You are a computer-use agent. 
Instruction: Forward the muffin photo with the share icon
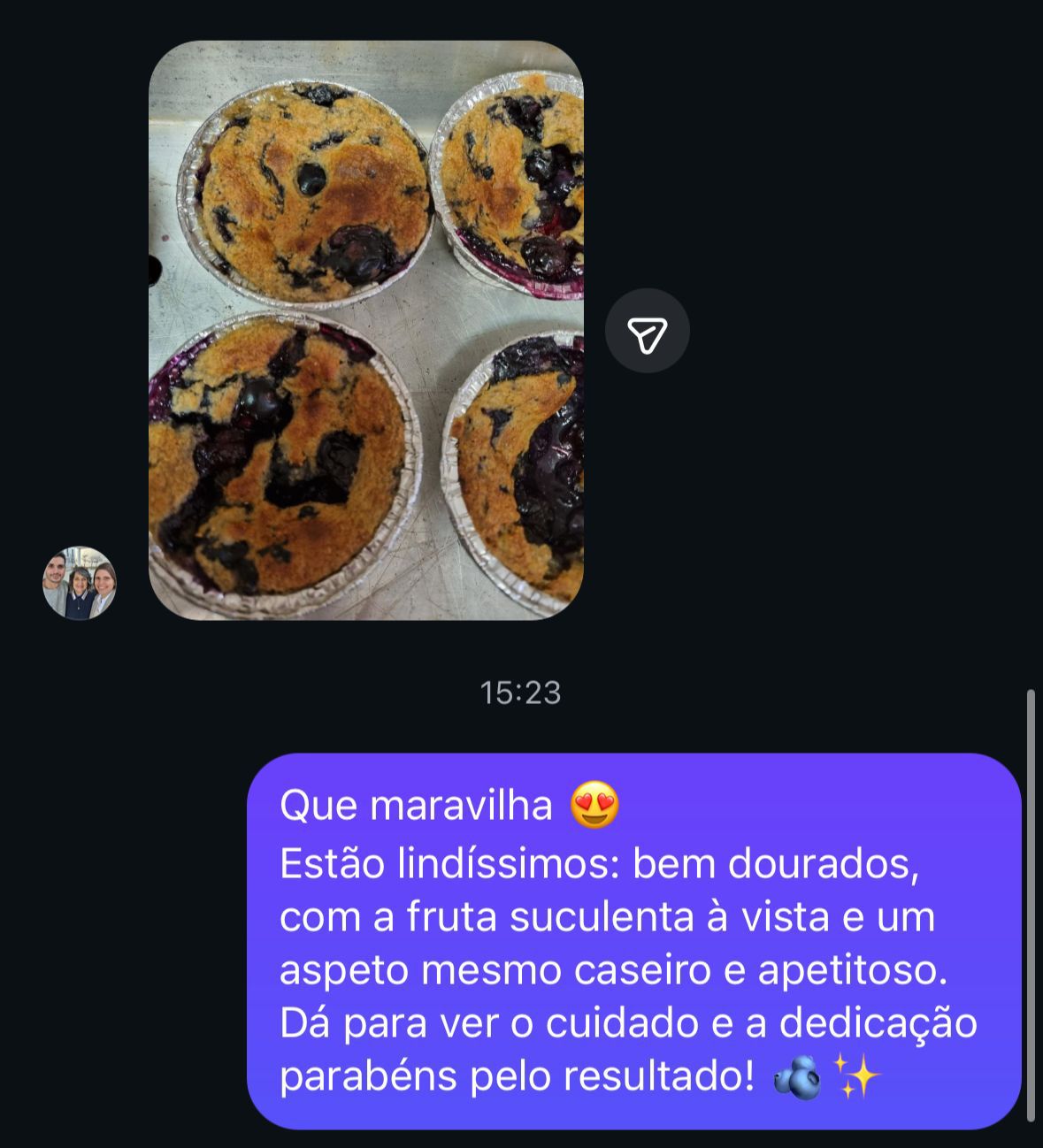point(647,331)
